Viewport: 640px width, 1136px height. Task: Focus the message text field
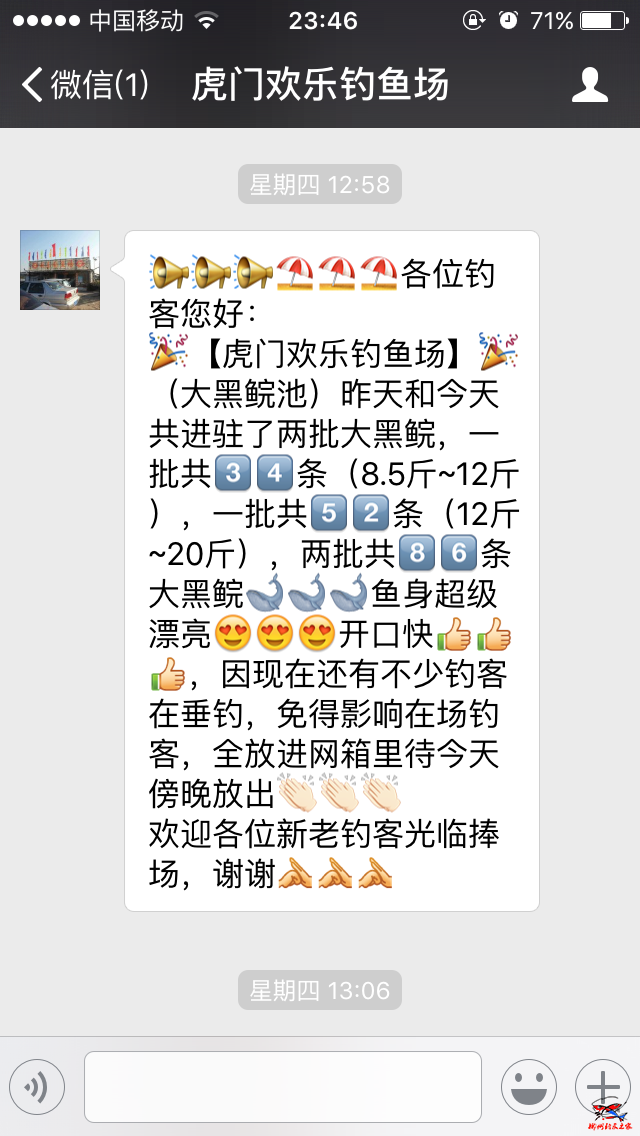(x=282, y=1087)
